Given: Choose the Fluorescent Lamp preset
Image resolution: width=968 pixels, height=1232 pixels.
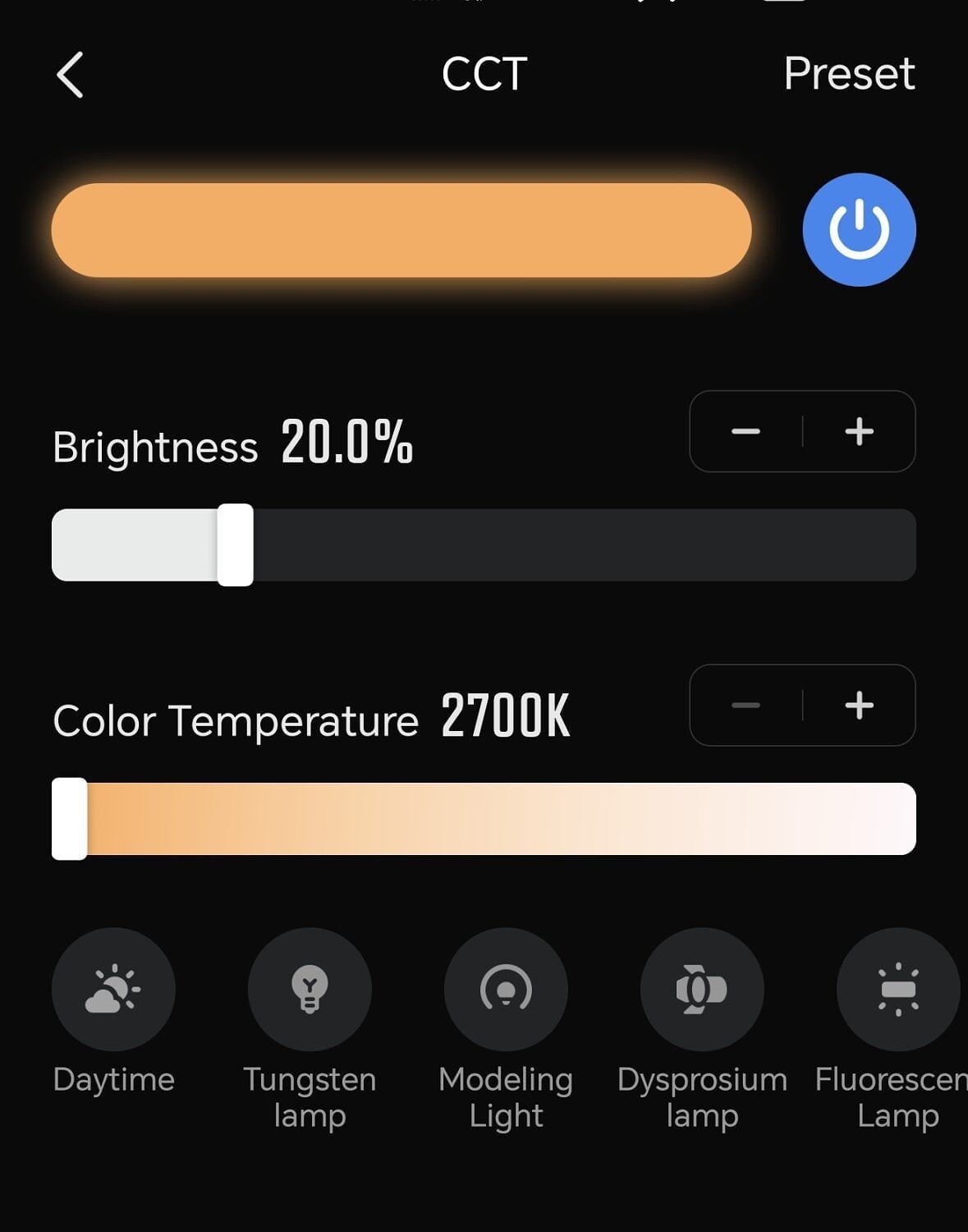Looking at the screenshot, I should [x=897, y=989].
